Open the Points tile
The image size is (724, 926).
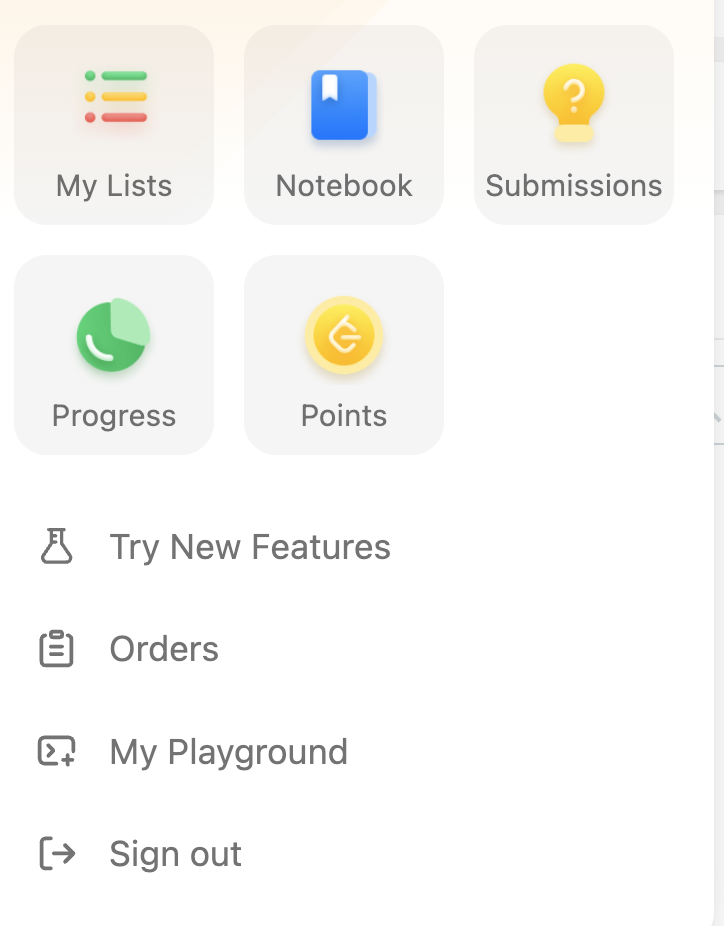coord(344,355)
